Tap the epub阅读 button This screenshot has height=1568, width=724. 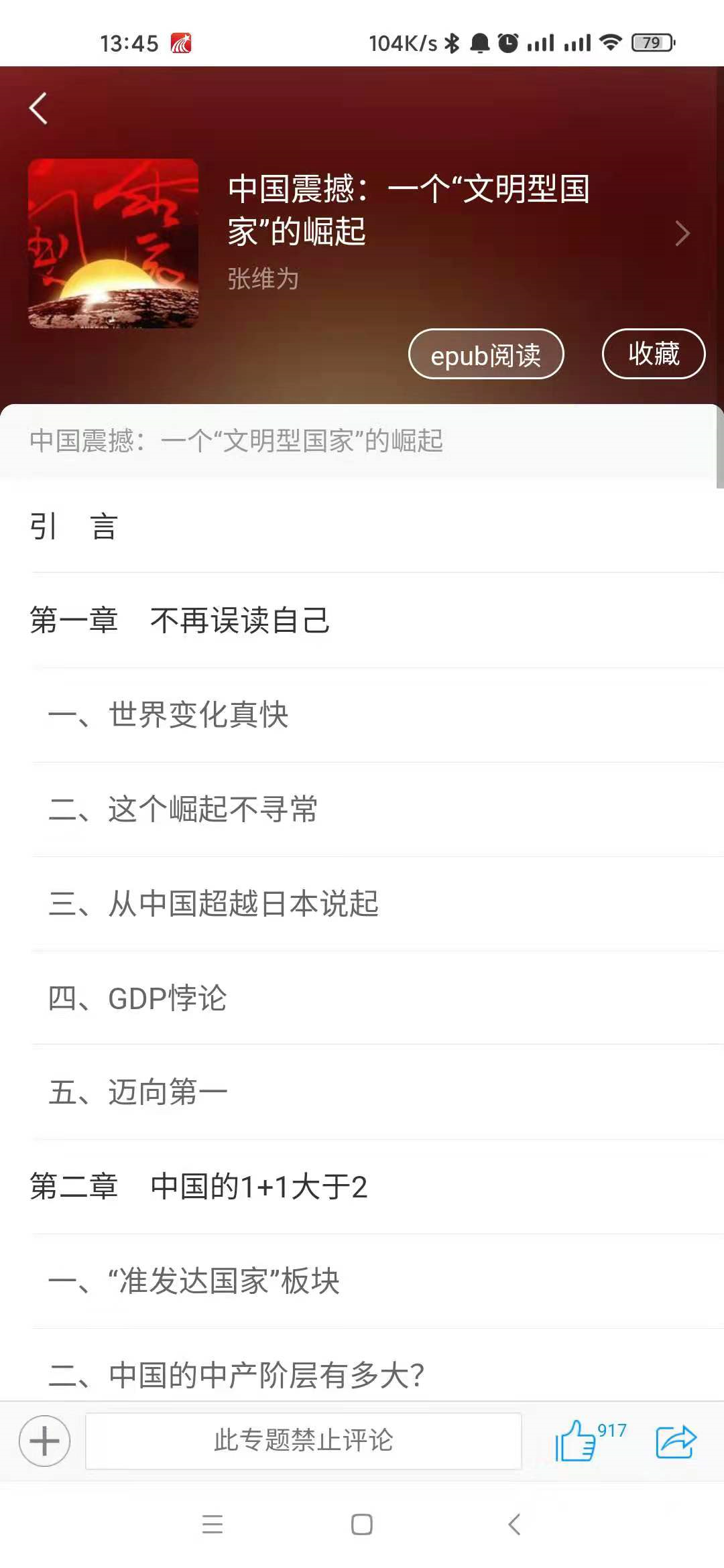point(486,354)
